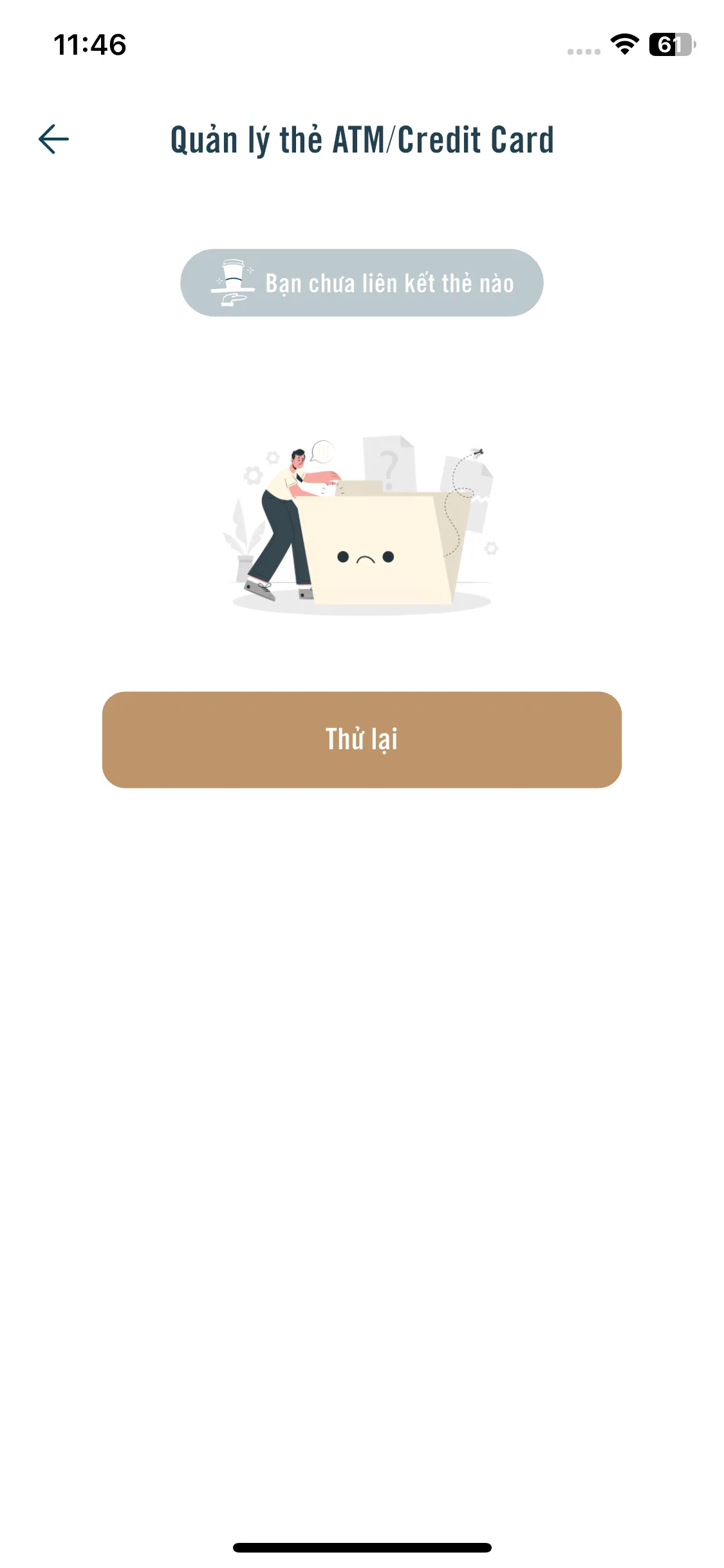Viewport: 724px width, 1568px height.
Task: Go back using the top arrow
Action: pos(53,139)
